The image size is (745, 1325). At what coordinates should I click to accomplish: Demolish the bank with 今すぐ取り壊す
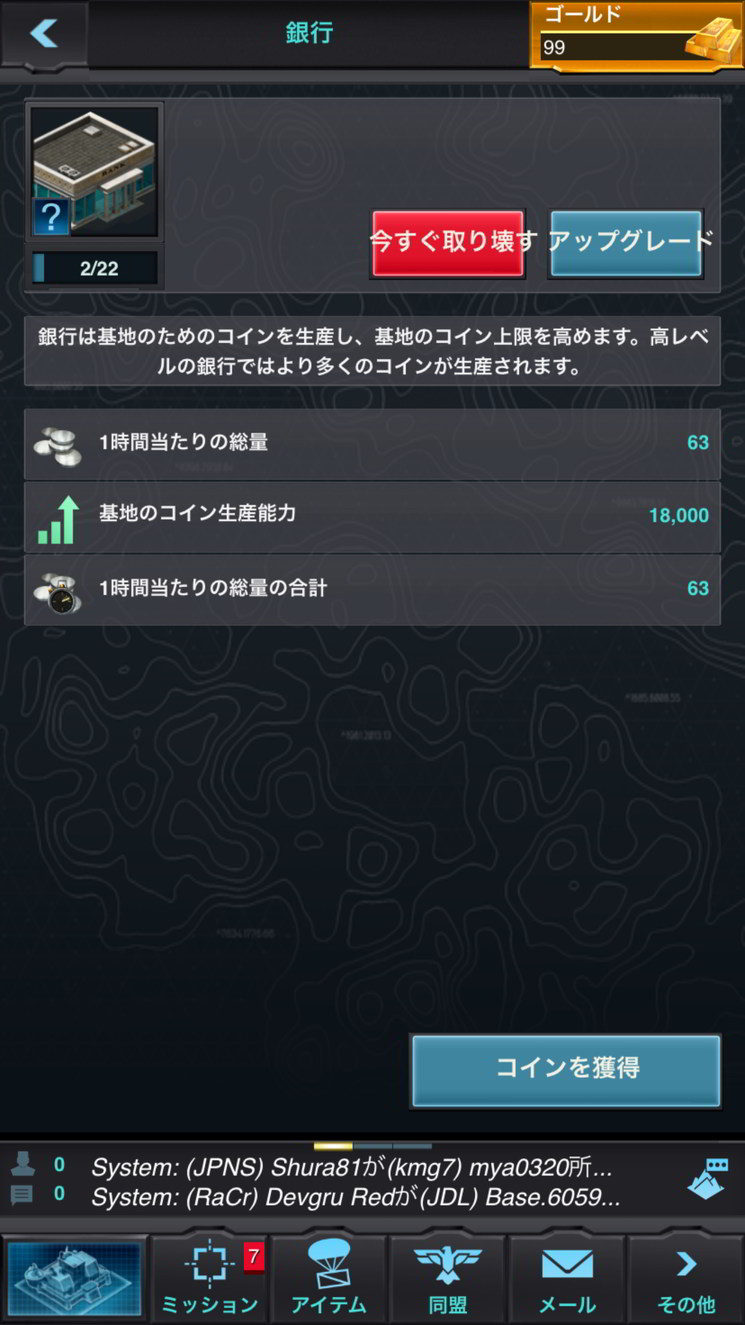point(448,242)
